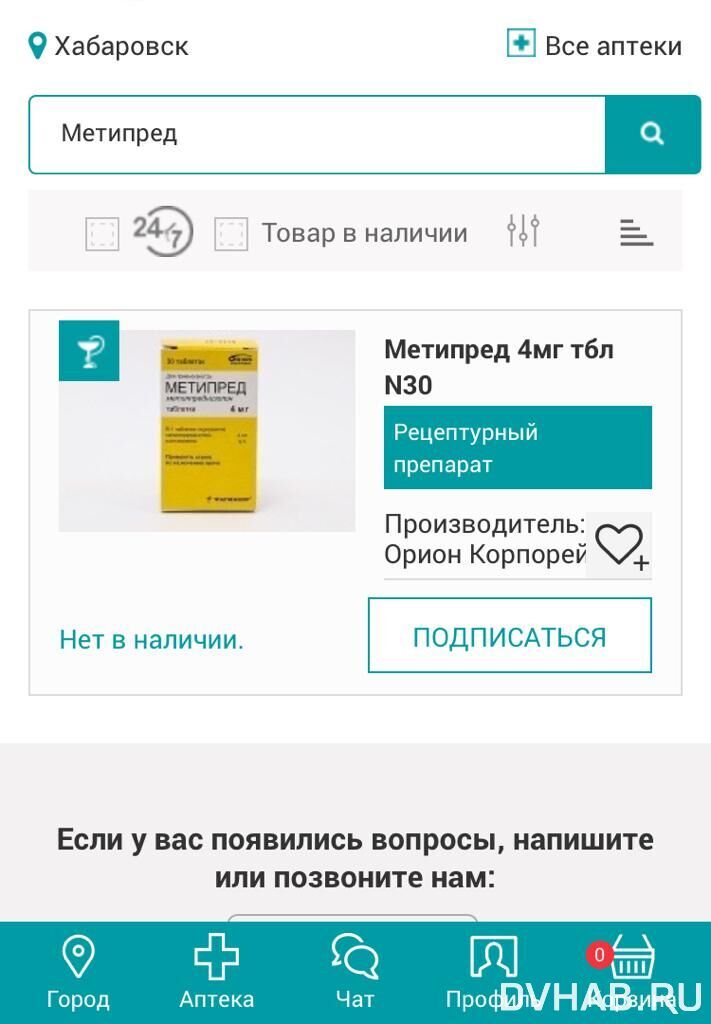This screenshot has height=1024, width=711.
Task: Check the Товар в наличии filter
Action: [x=231, y=234]
